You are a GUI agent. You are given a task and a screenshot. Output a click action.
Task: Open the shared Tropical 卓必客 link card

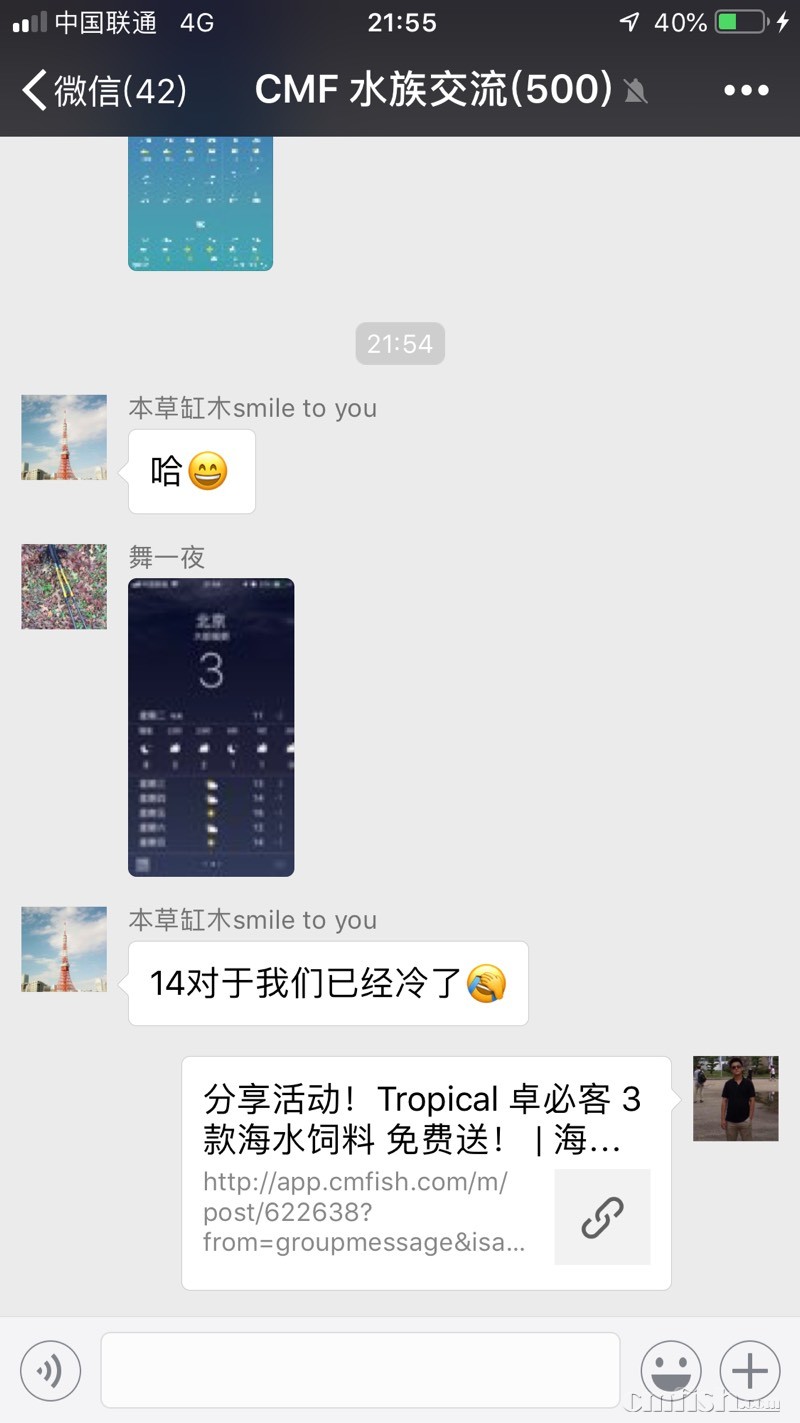point(426,1172)
